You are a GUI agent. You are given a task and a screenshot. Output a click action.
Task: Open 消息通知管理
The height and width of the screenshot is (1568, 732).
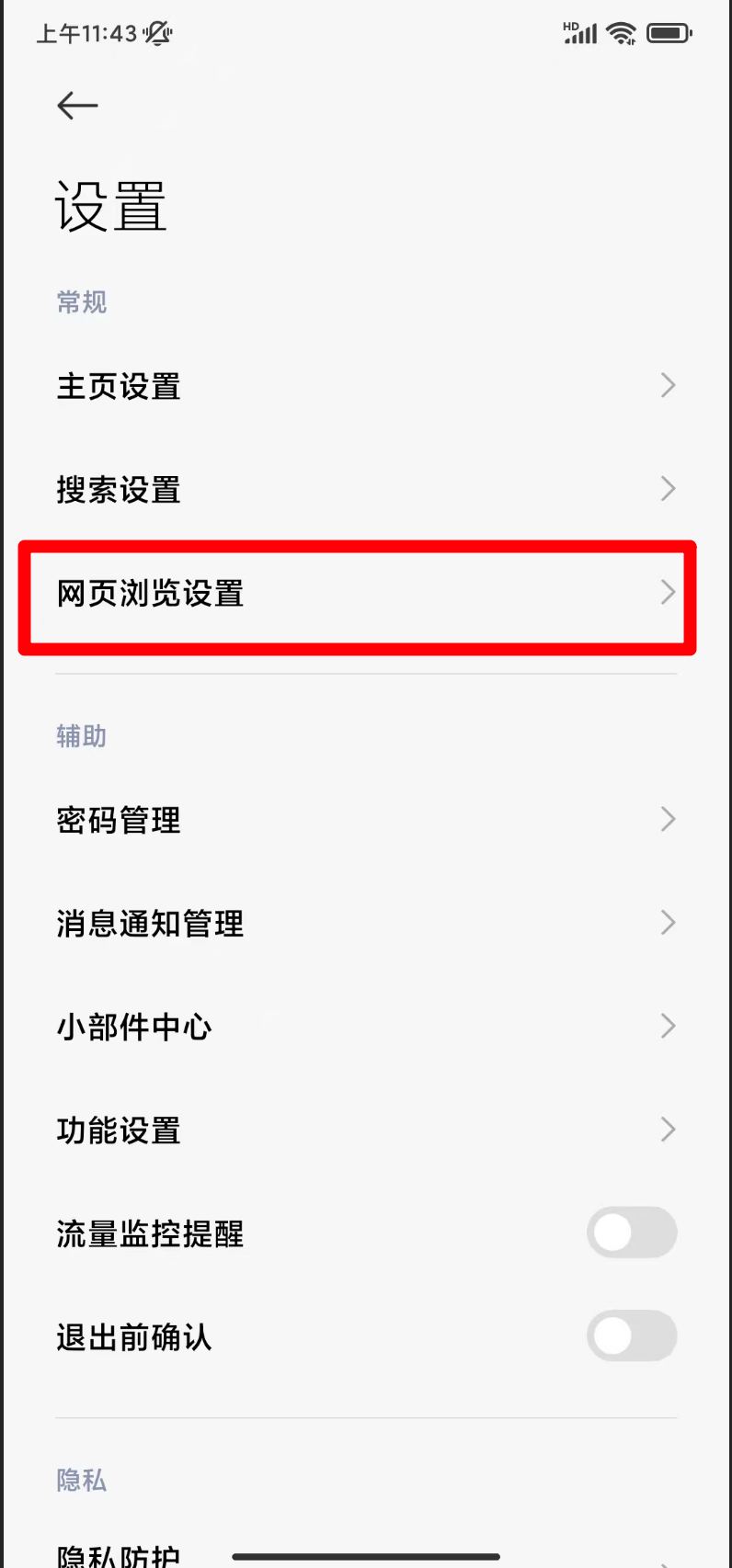tap(366, 923)
